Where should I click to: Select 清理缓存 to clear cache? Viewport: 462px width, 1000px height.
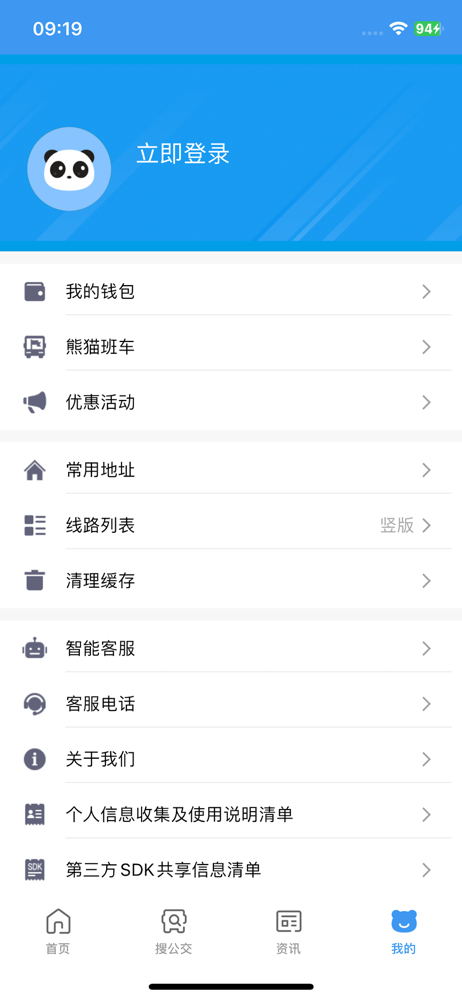click(x=231, y=581)
